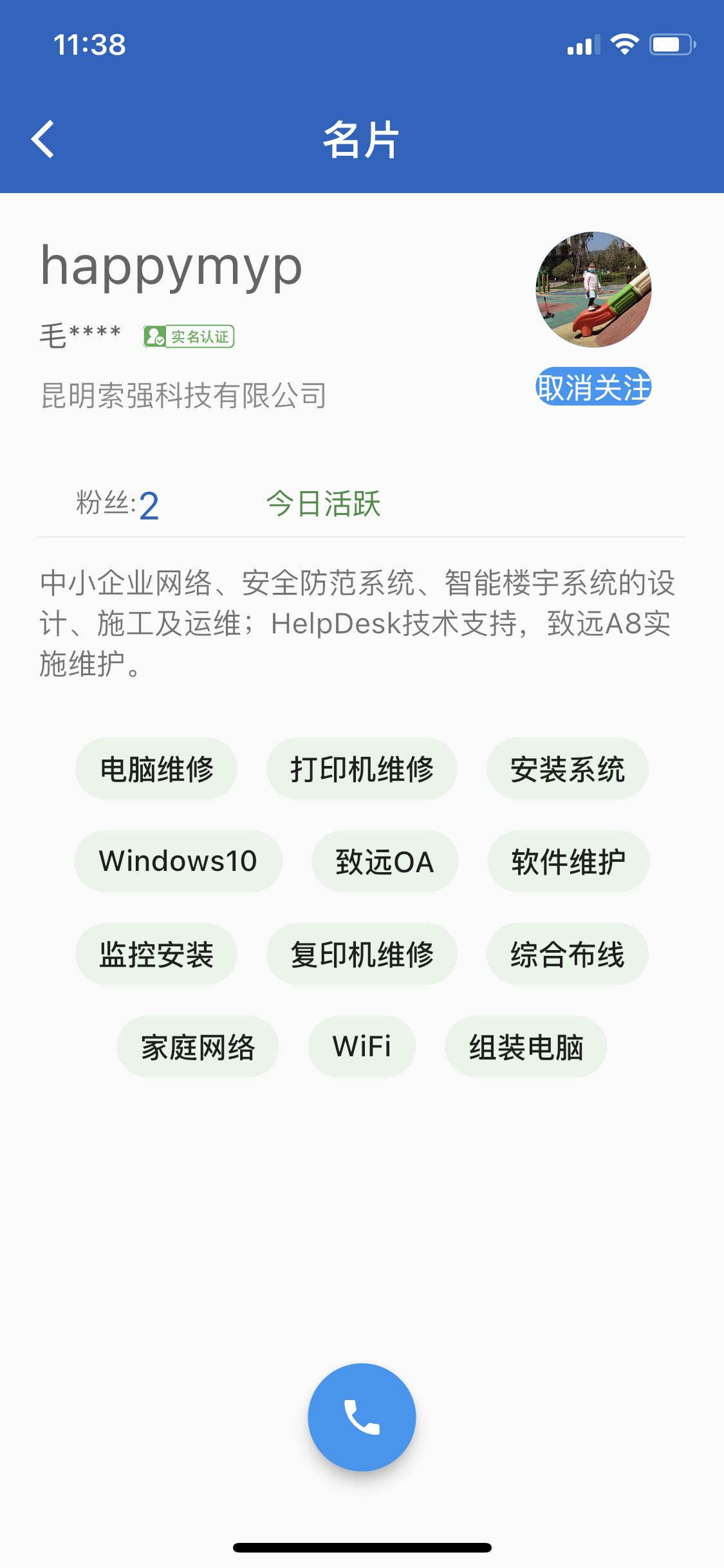Call this contact with the phone button
The width and height of the screenshot is (724, 1568).
point(362,1417)
